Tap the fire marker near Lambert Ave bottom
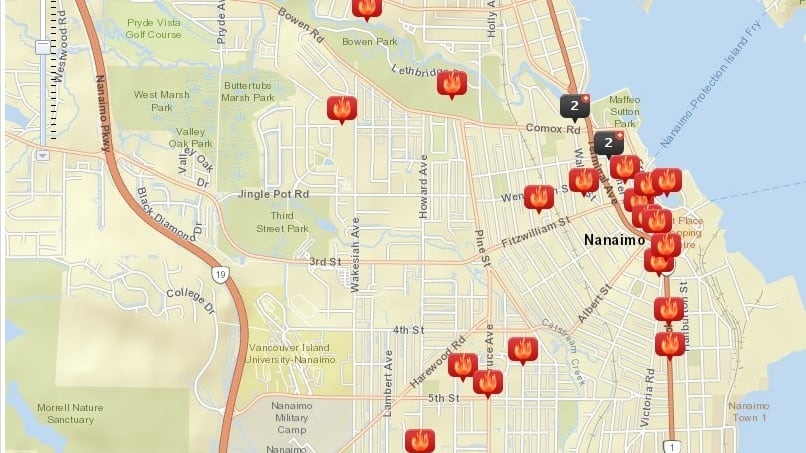 [420, 440]
